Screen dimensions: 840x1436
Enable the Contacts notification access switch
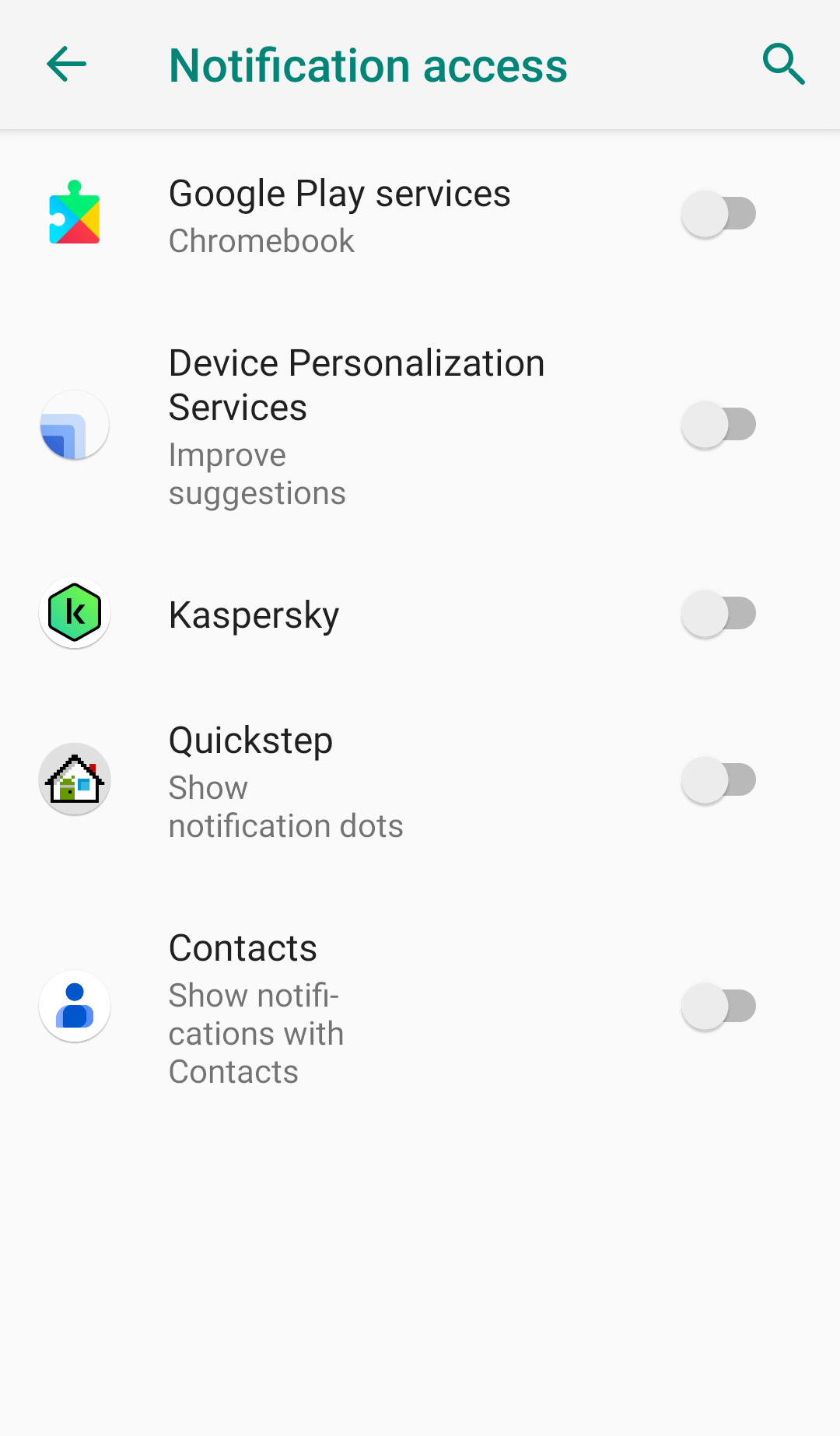pos(717,1006)
